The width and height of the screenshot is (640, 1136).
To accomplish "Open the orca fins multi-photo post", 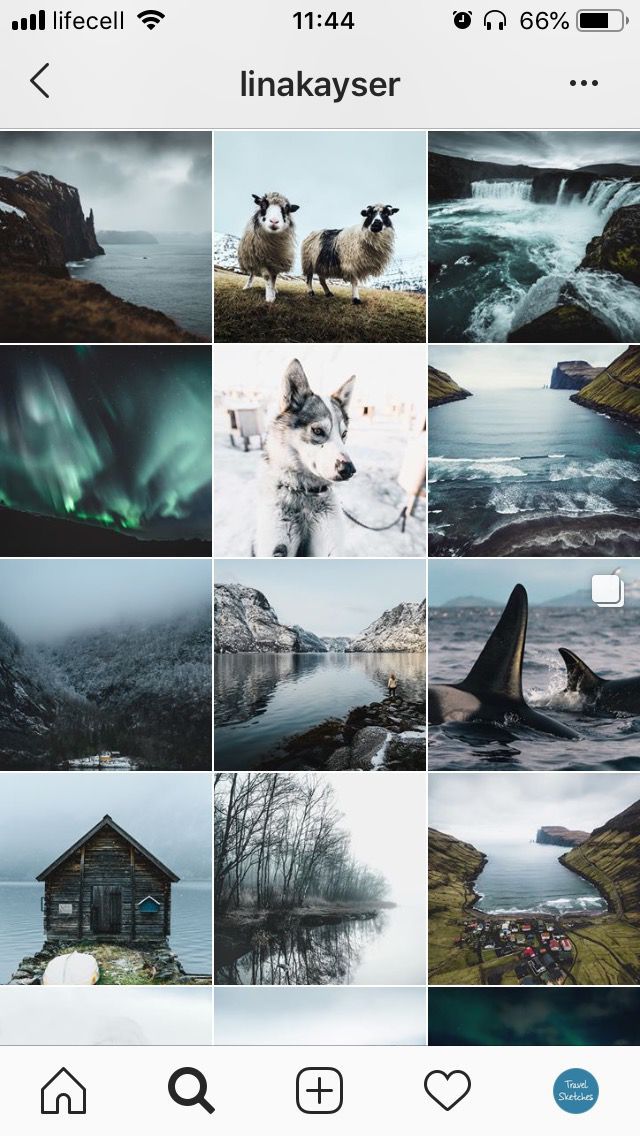I will [x=534, y=665].
